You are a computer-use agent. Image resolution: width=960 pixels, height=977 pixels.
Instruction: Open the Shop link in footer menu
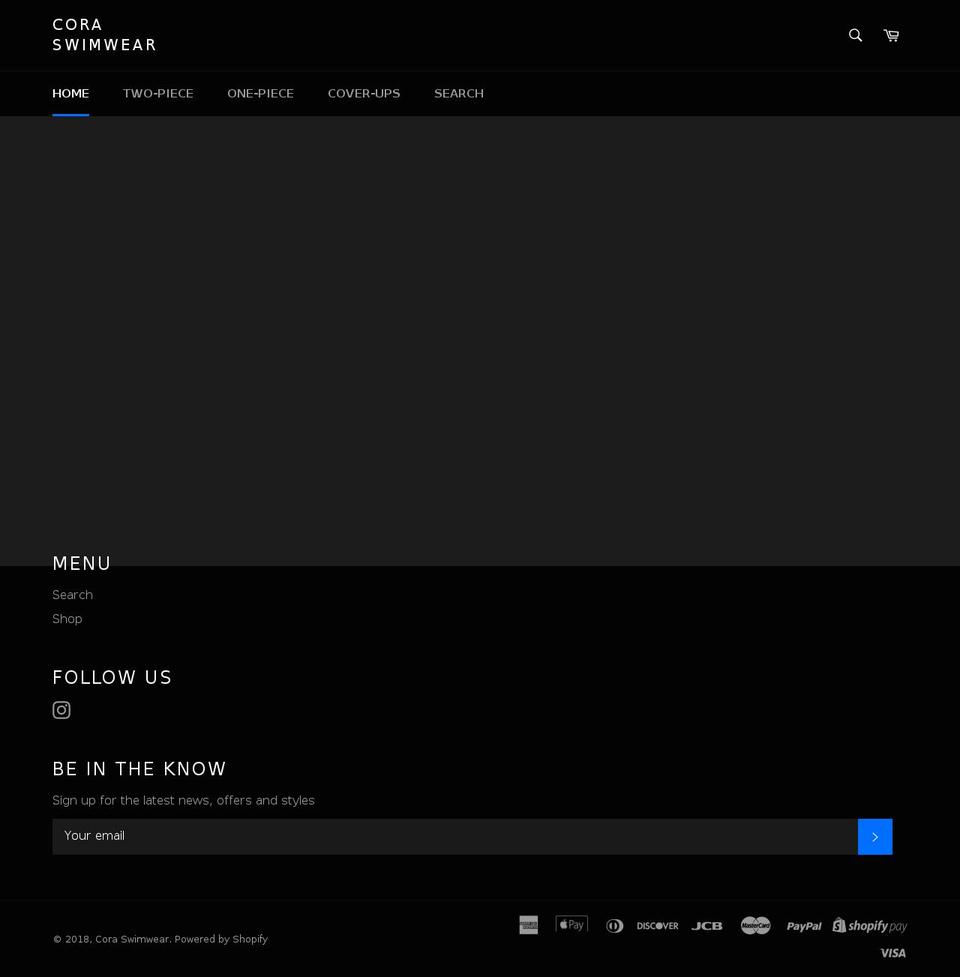tap(67, 619)
